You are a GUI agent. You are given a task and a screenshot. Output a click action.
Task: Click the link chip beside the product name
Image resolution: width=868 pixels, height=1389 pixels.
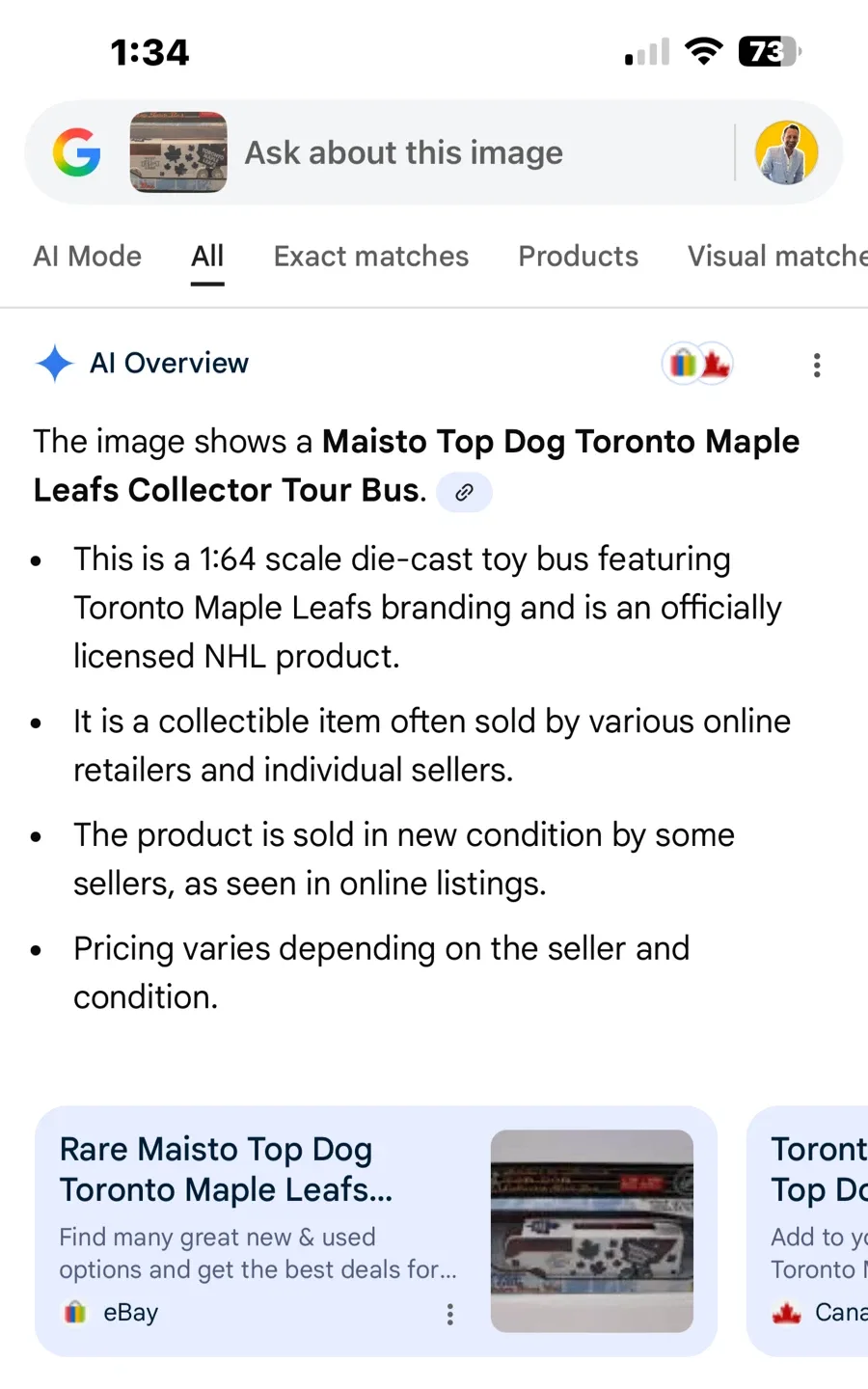click(465, 492)
